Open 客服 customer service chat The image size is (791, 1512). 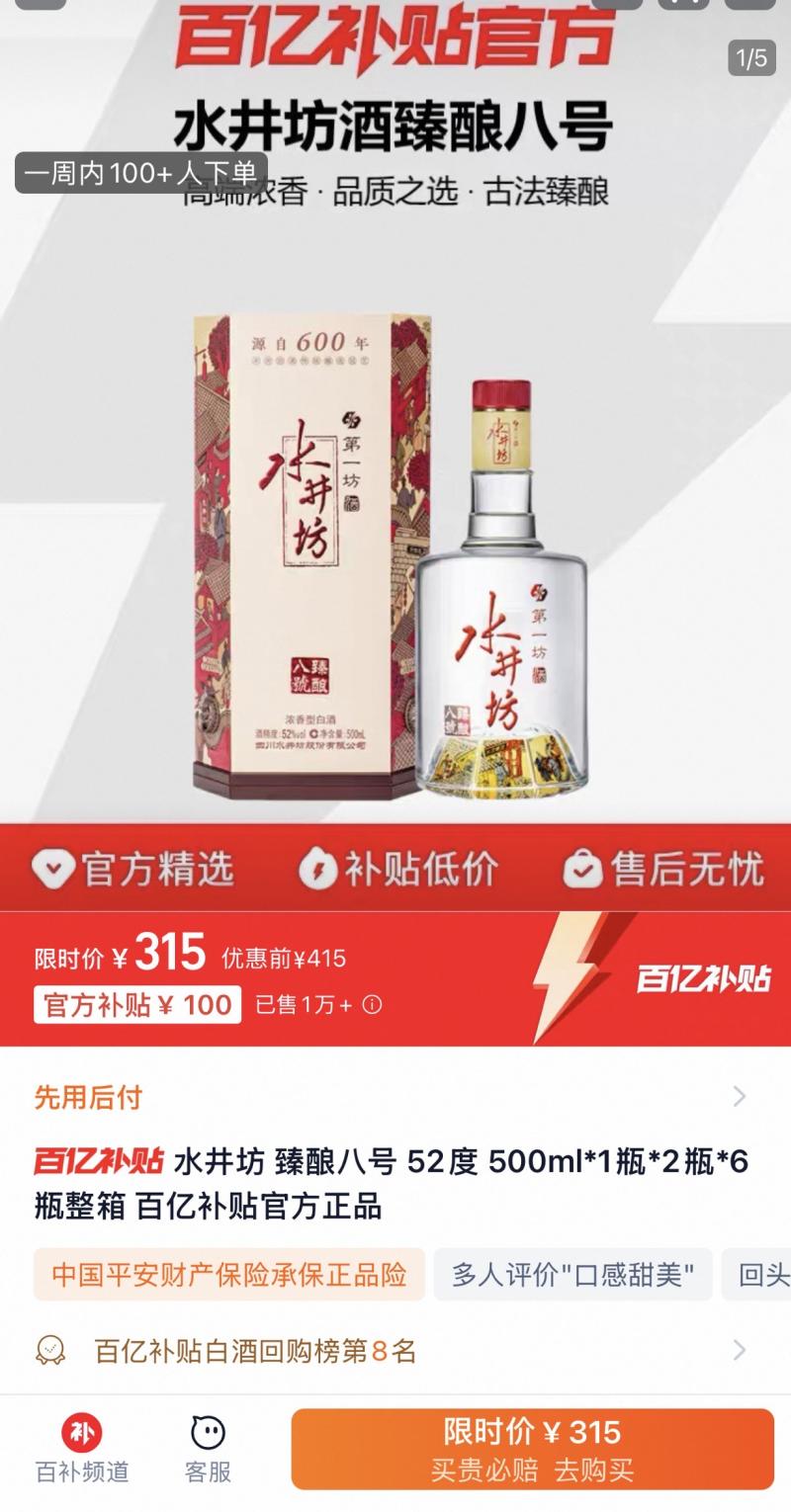[x=208, y=1449]
